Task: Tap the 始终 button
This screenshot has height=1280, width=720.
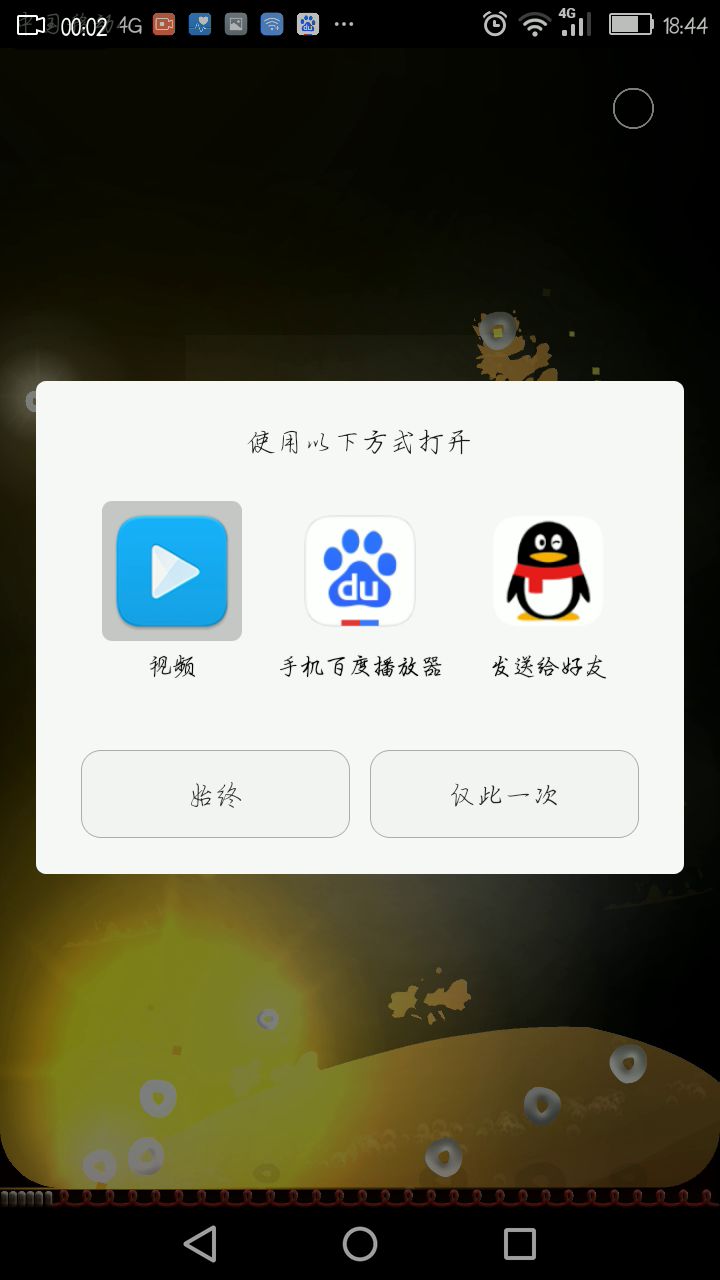Action: [x=215, y=794]
